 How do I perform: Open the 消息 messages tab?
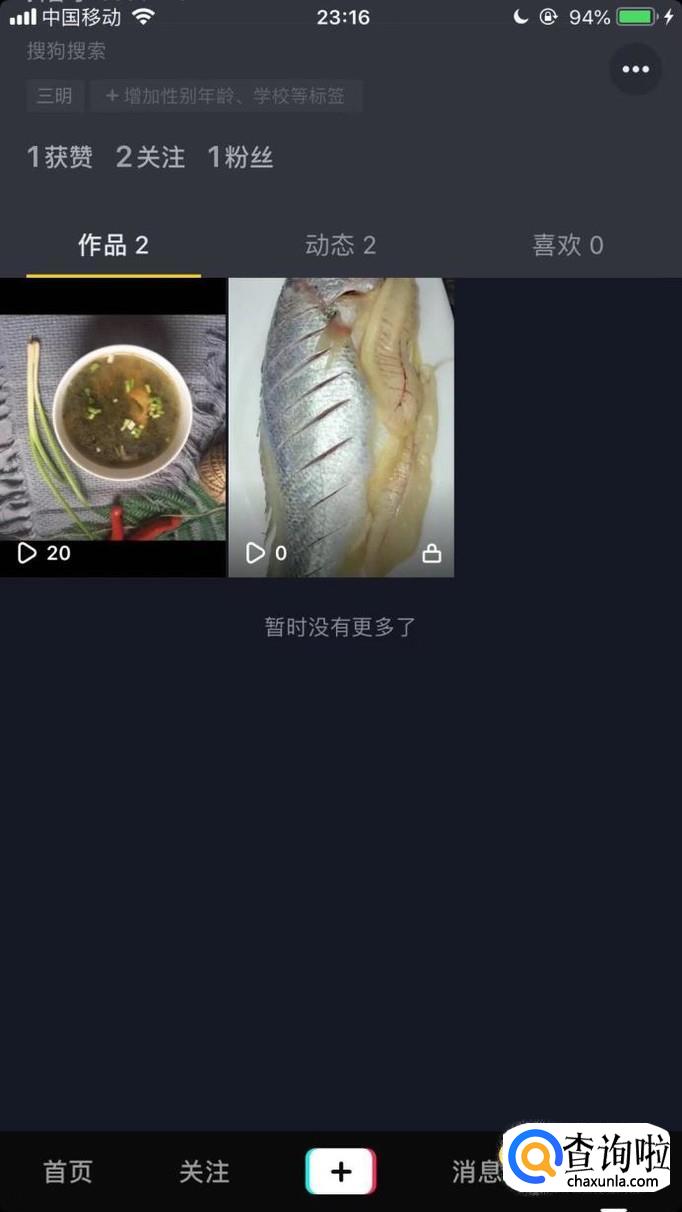(476, 1171)
